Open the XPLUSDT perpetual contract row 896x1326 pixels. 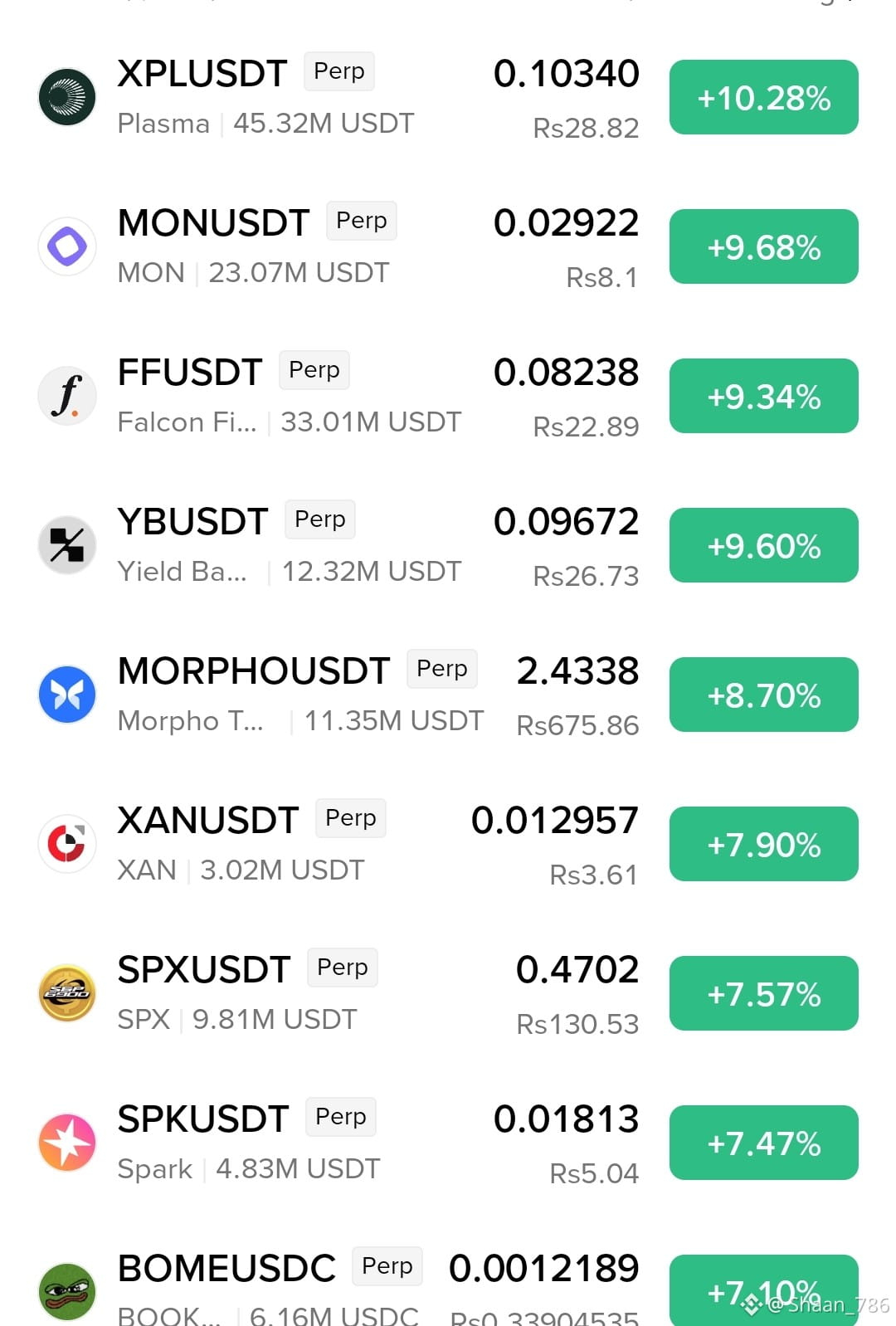[448, 97]
